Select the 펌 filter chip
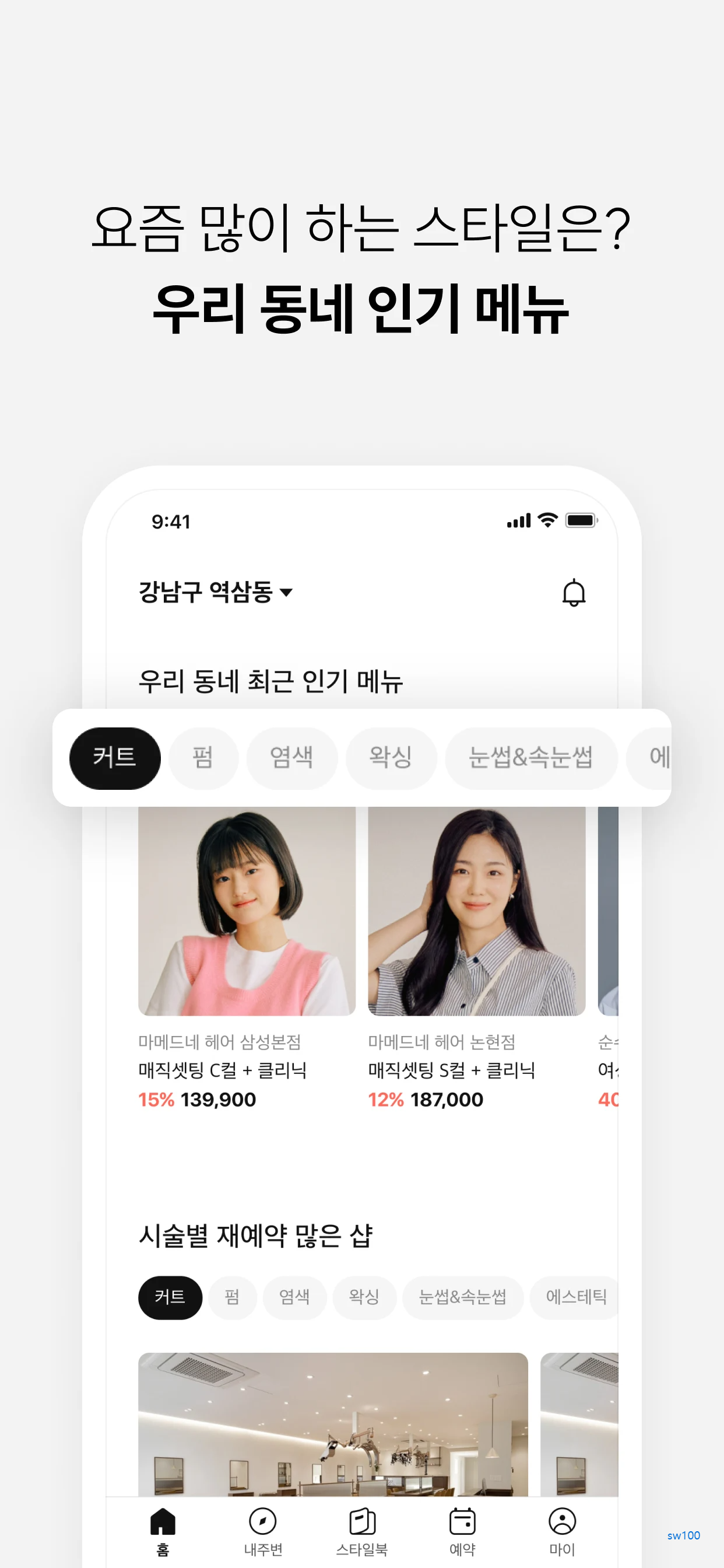Viewport: 724px width, 1568px height. (x=203, y=758)
